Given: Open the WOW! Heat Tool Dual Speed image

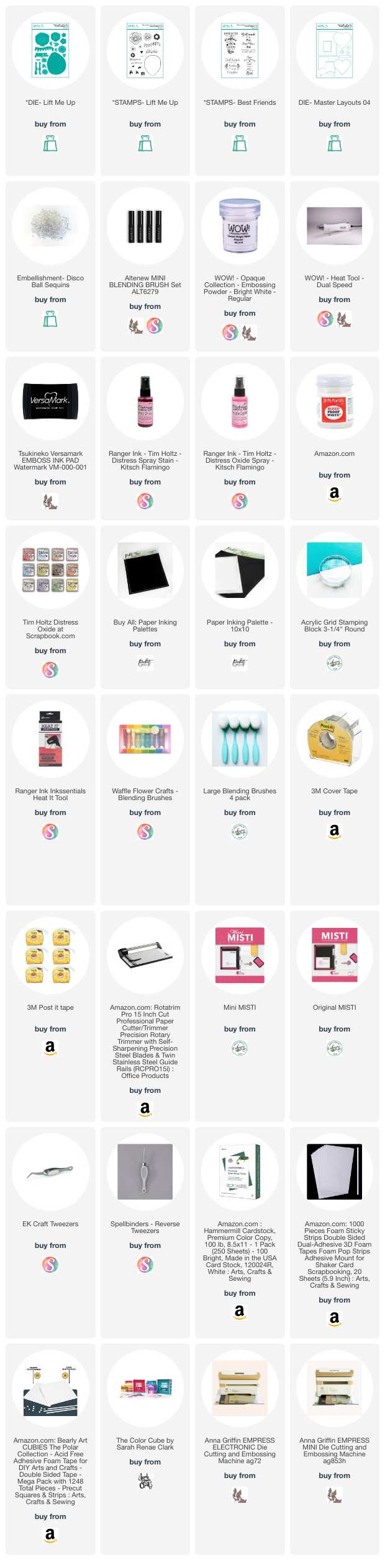Looking at the screenshot, I should tap(334, 226).
